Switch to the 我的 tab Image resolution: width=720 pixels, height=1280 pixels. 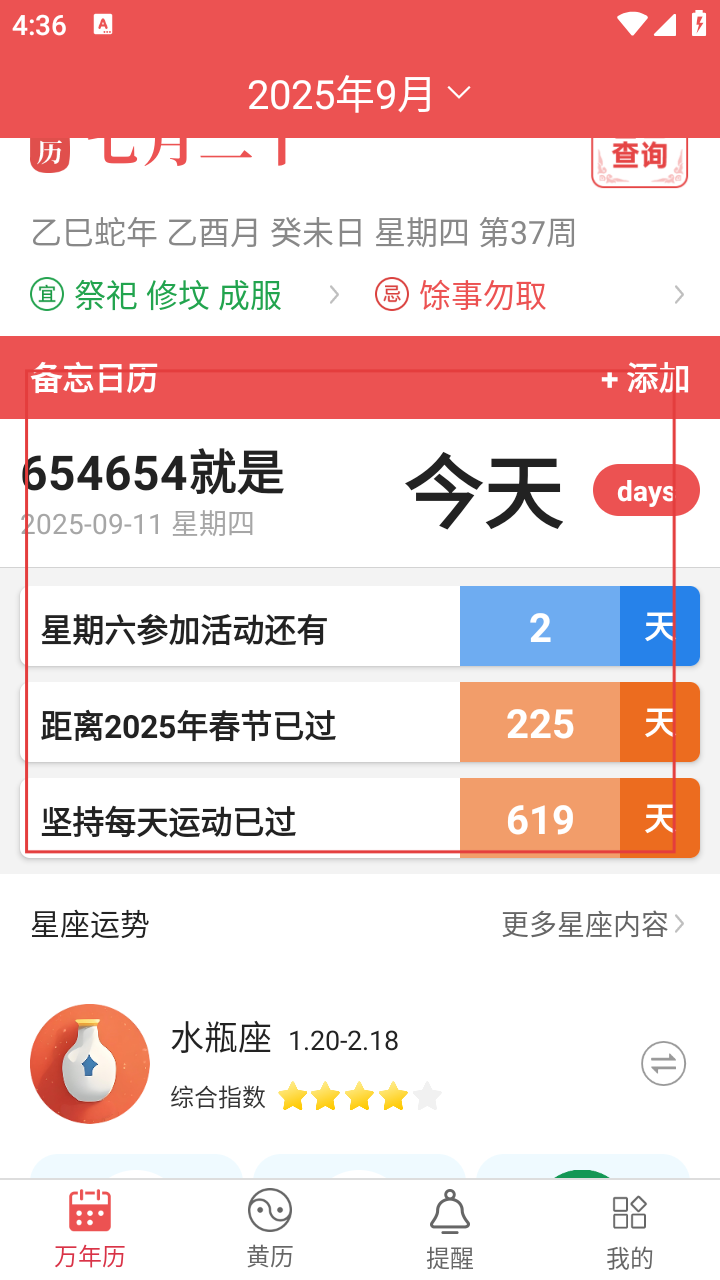point(630,1228)
